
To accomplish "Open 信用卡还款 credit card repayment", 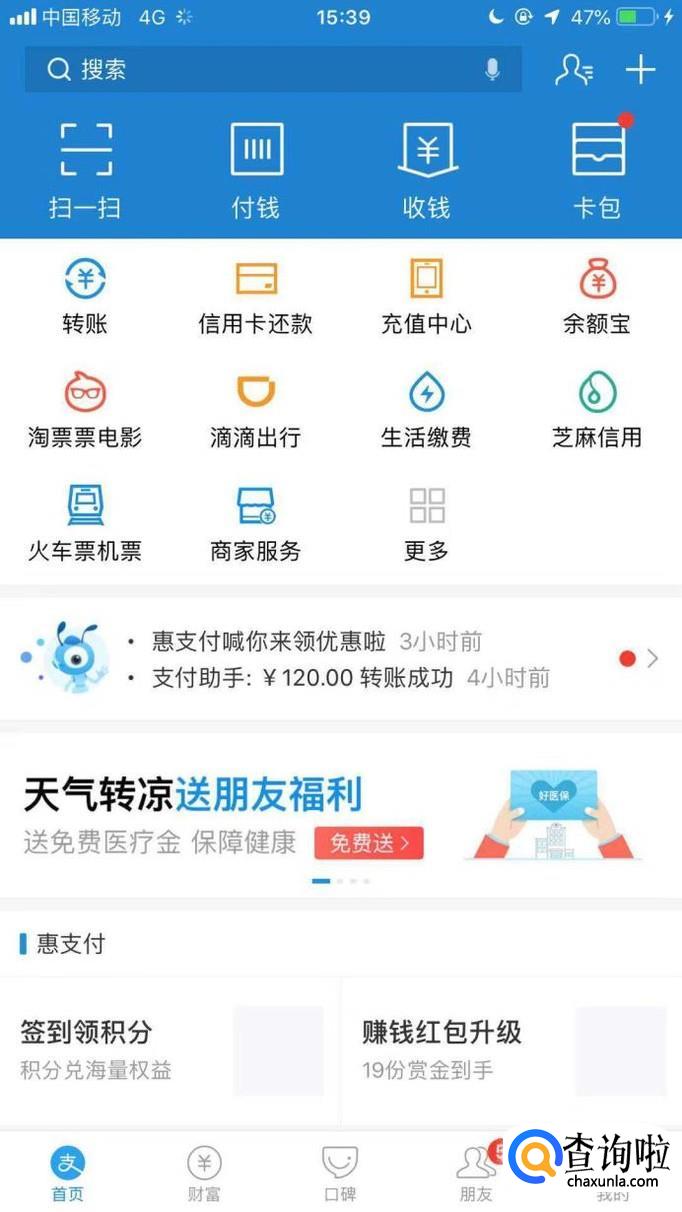I will point(256,296).
